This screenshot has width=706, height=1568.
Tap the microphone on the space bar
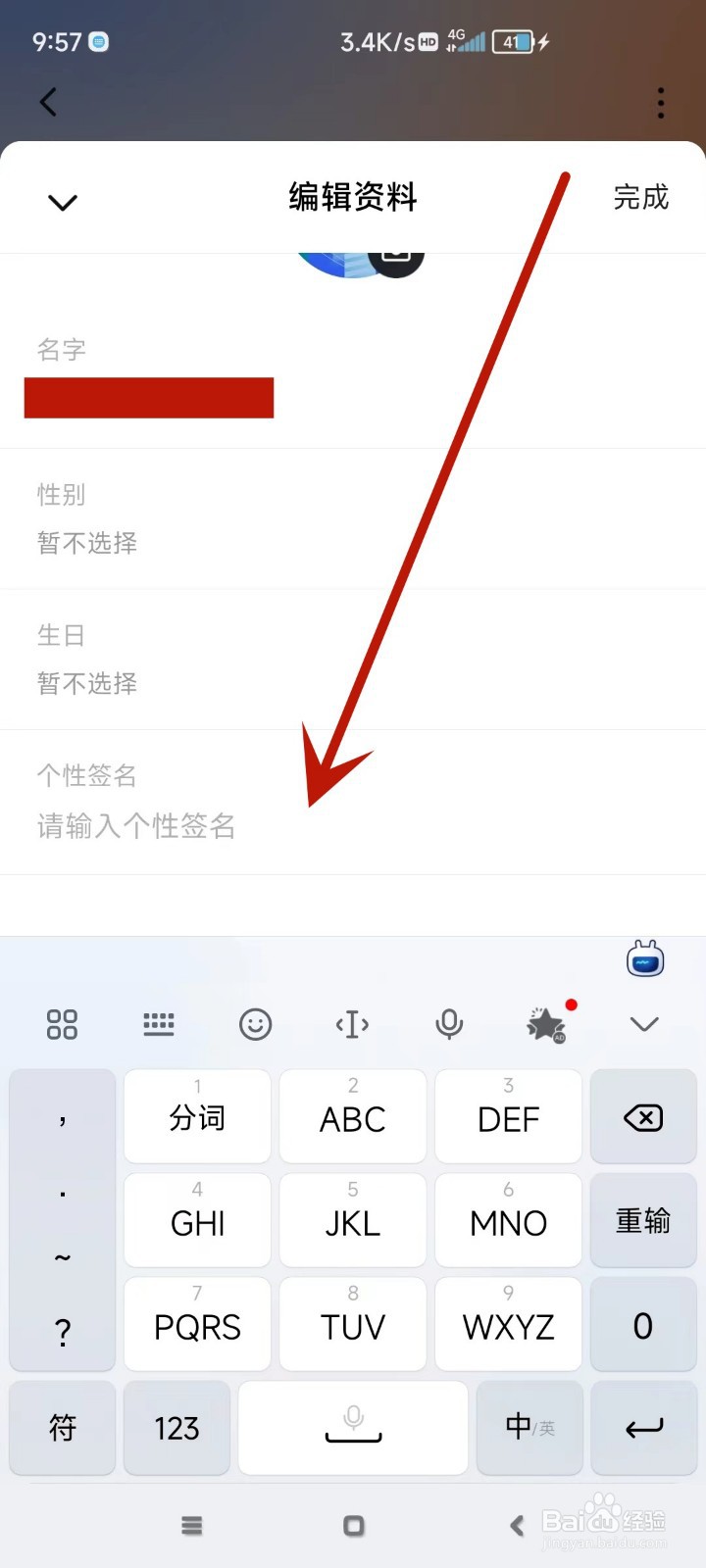coord(352,1427)
